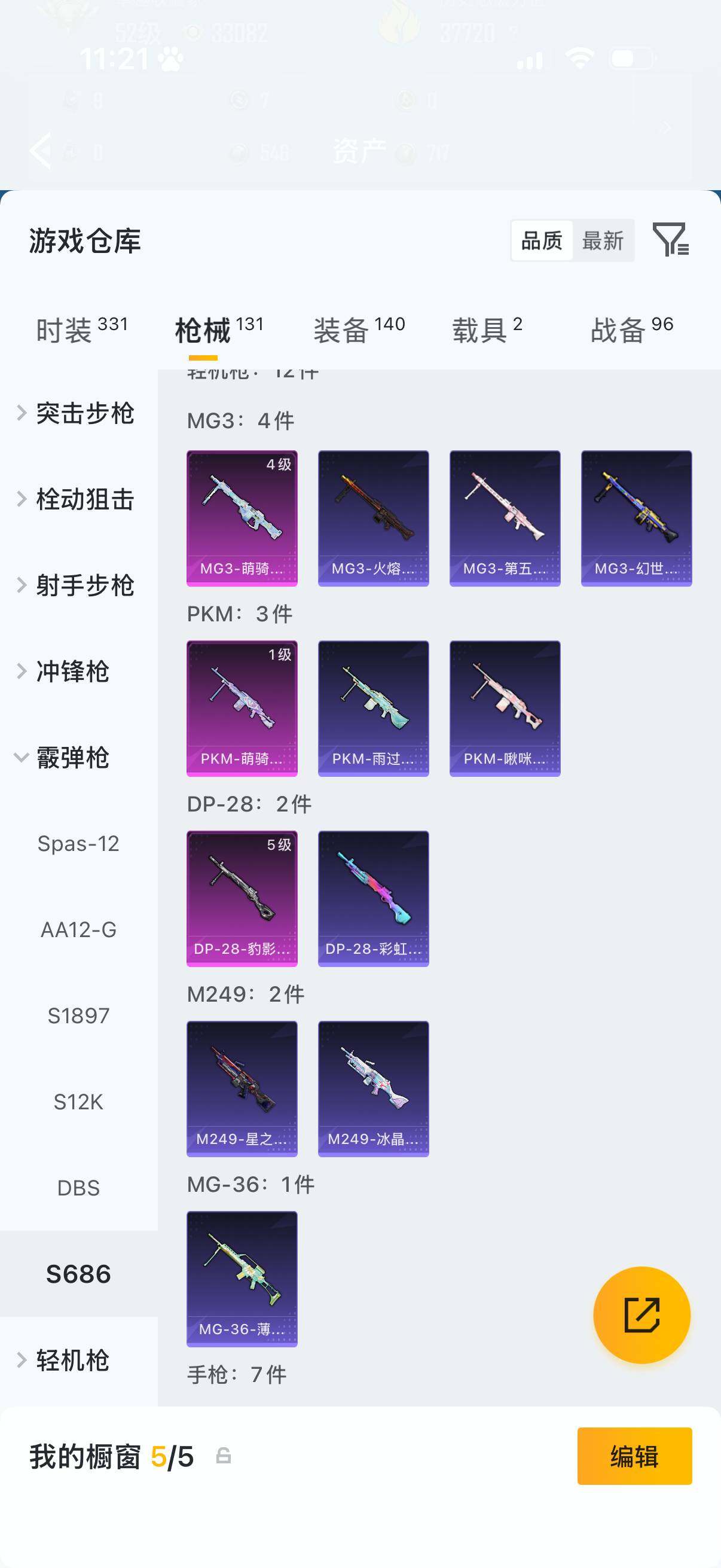Tap the back arrow at the top left
721x1568 pixels.
41,151
